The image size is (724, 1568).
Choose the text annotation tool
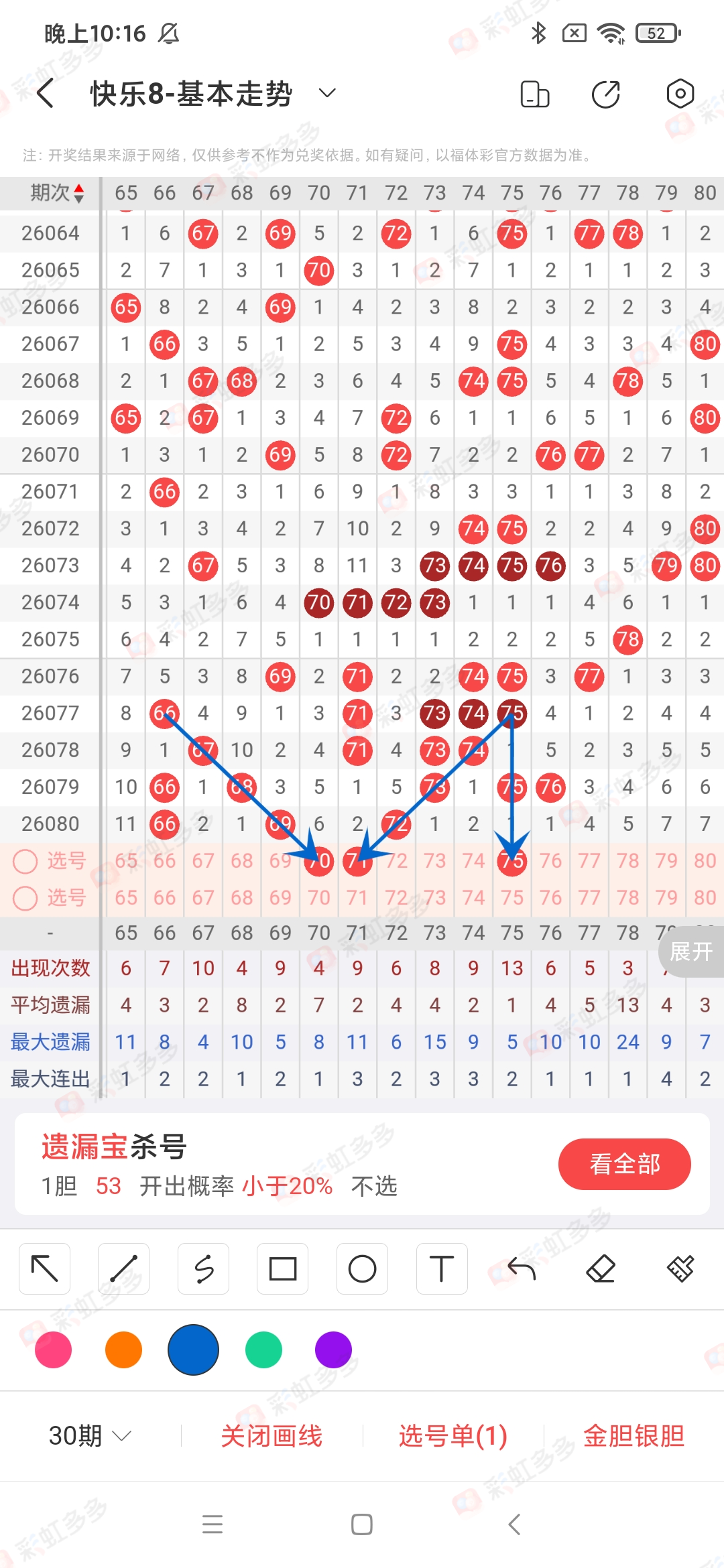pyautogui.click(x=441, y=1268)
